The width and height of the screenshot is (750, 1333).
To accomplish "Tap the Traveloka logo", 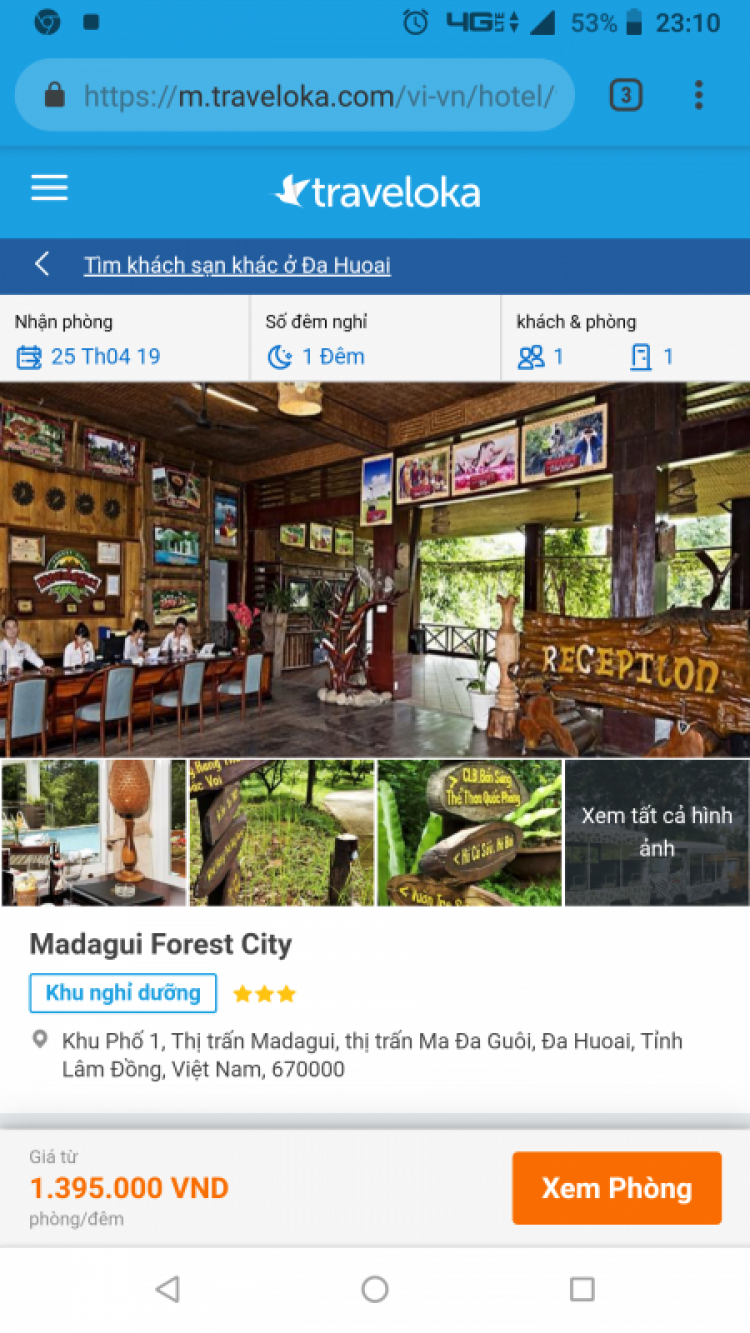I will [x=378, y=192].
